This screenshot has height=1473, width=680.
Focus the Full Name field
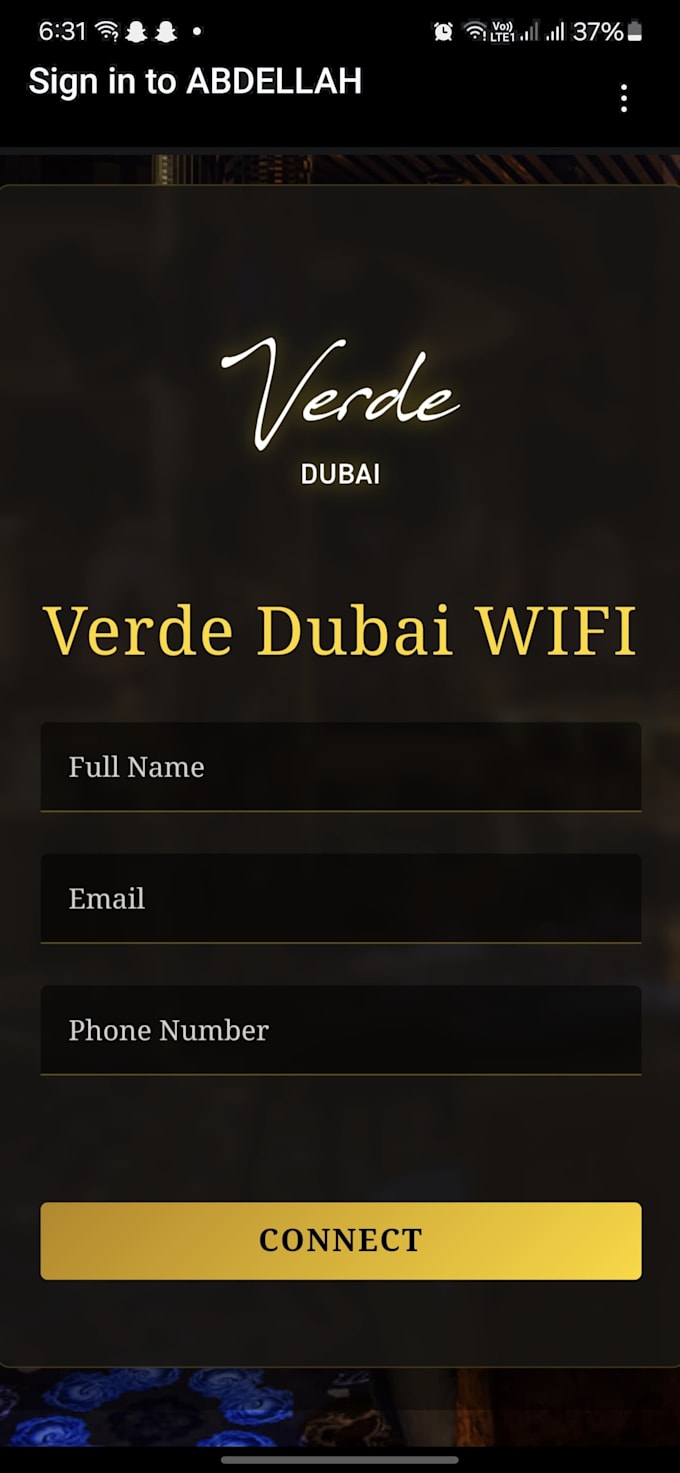click(x=340, y=767)
